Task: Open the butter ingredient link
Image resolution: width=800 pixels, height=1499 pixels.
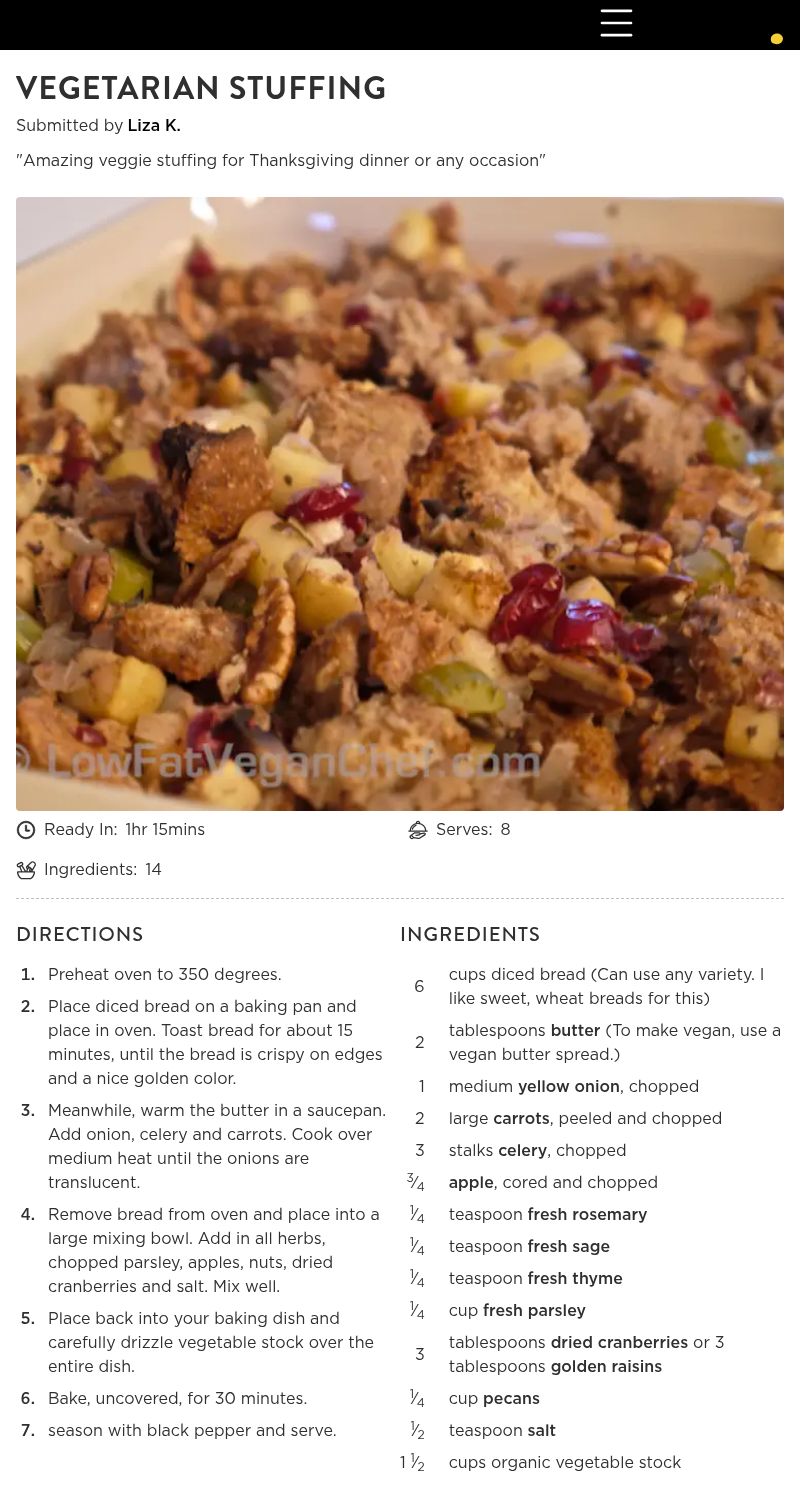Action: [x=575, y=1031]
